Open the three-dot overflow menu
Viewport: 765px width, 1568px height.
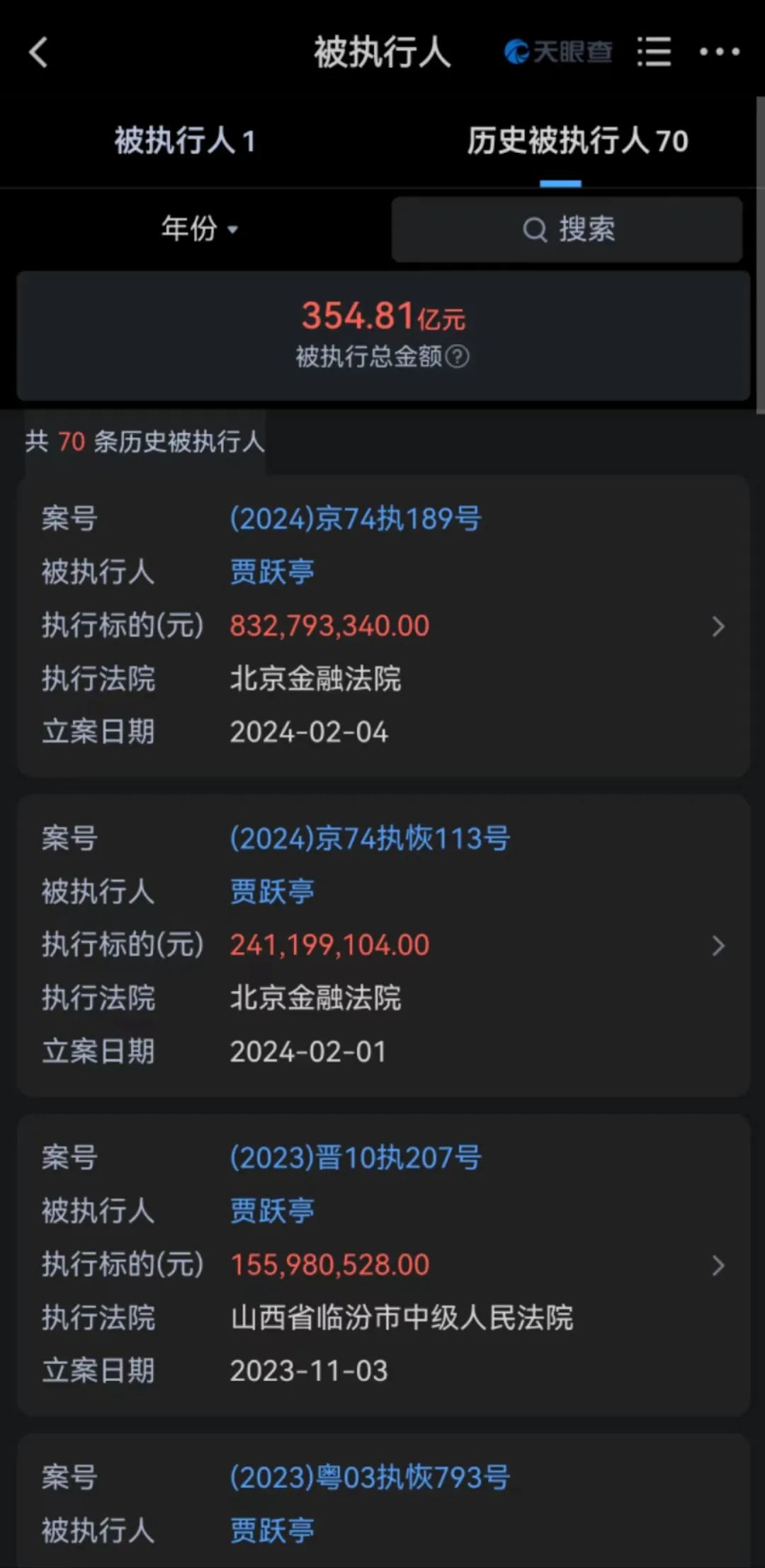[x=719, y=52]
